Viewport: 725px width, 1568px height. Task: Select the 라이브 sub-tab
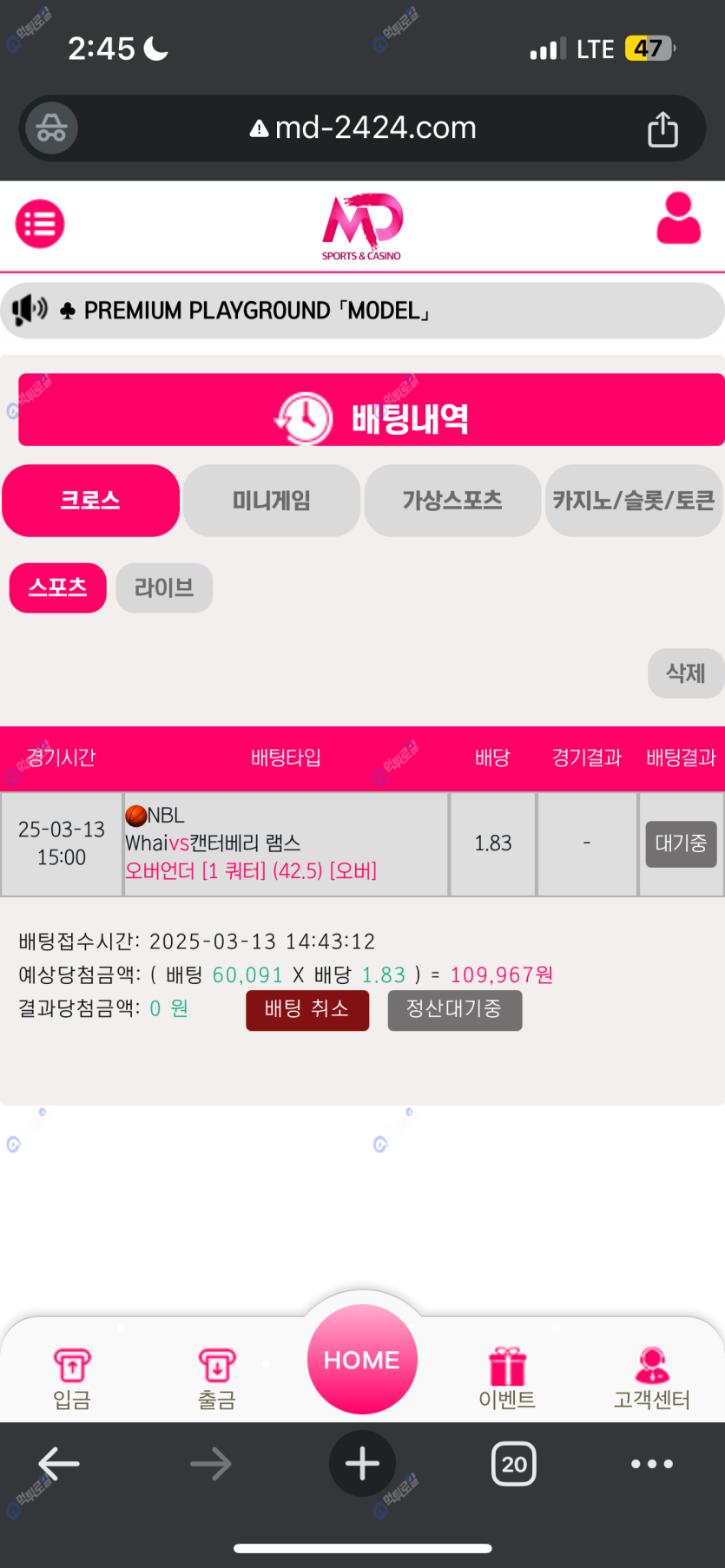pos(164,588)
